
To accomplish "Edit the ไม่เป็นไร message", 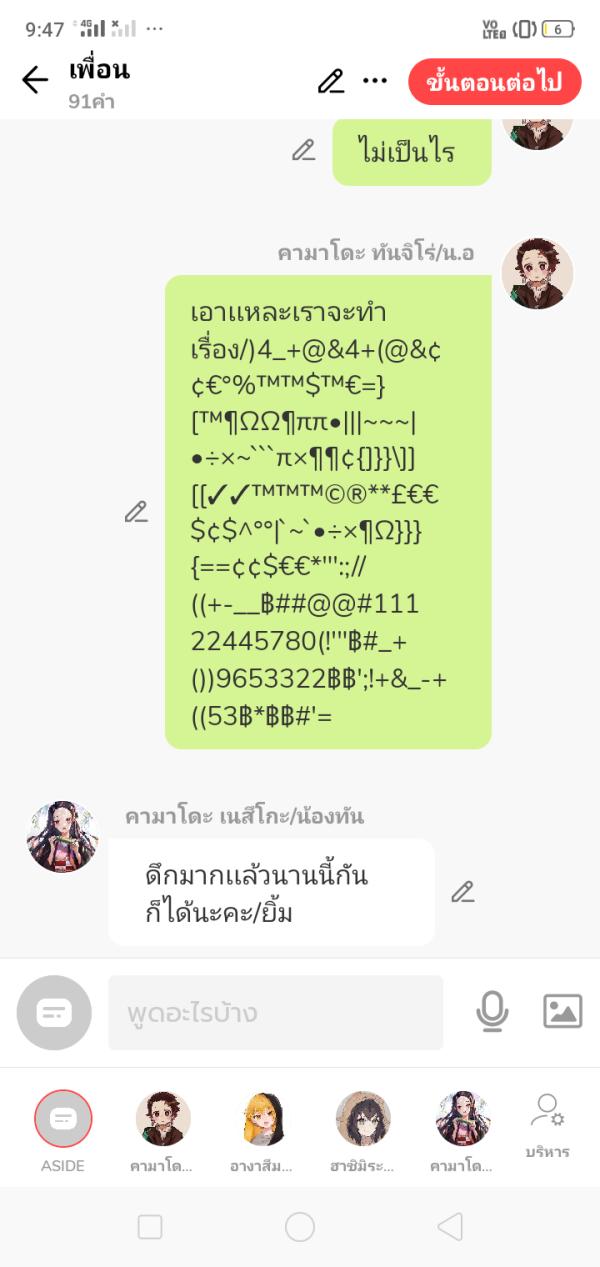I will coord(304,151).
